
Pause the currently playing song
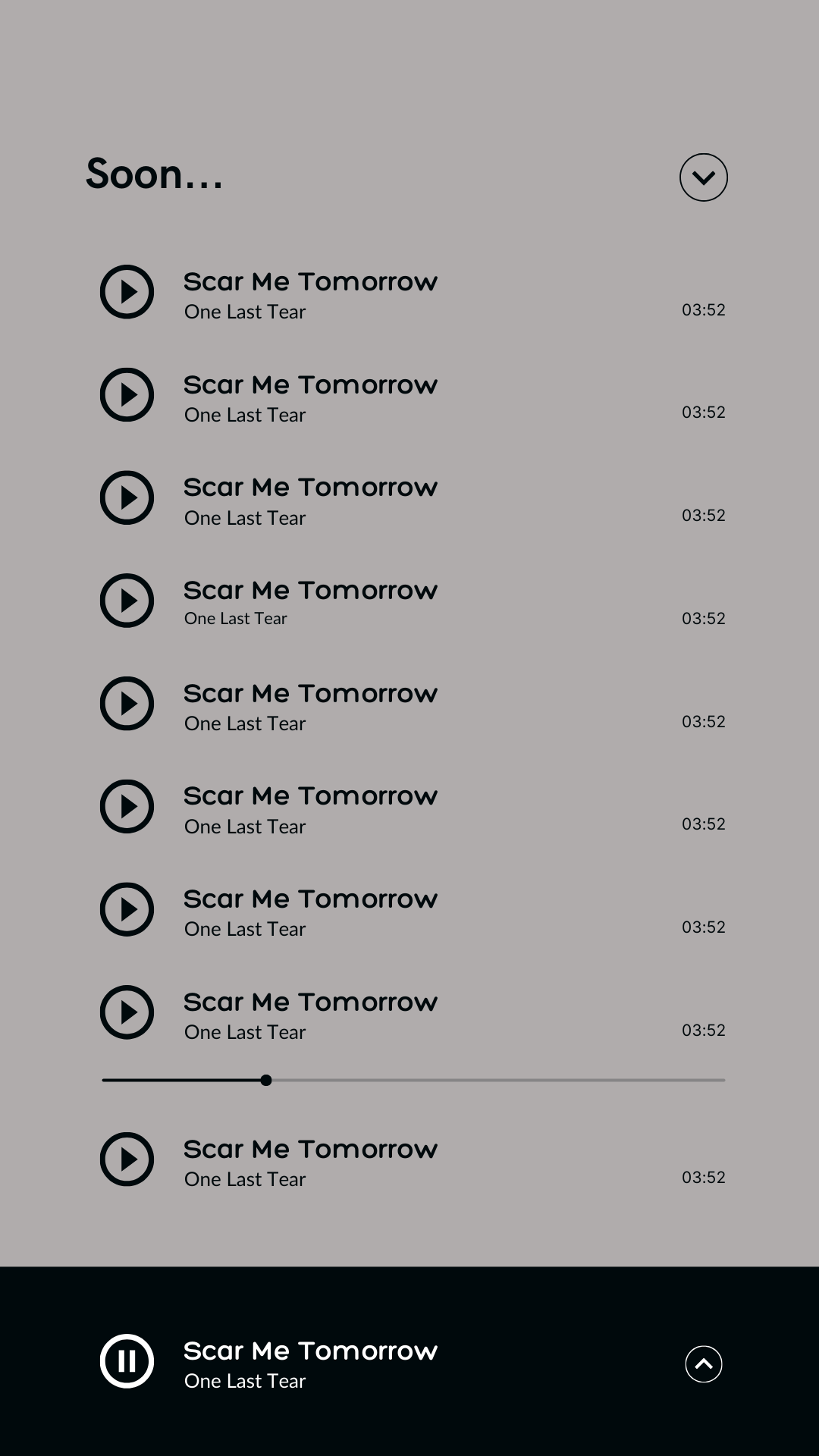pos(127,1361)
